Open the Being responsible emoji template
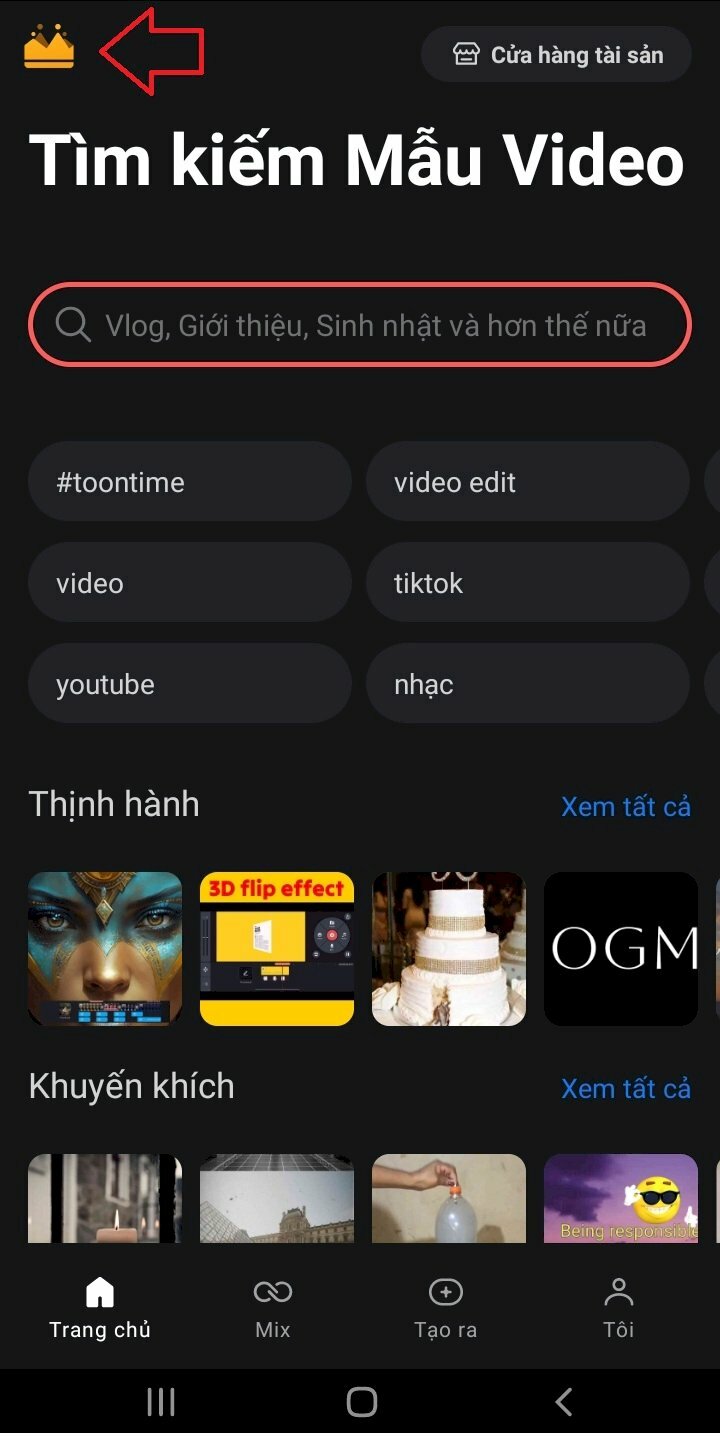This screenshot has height=1440, width=720. pos(621,1198)
